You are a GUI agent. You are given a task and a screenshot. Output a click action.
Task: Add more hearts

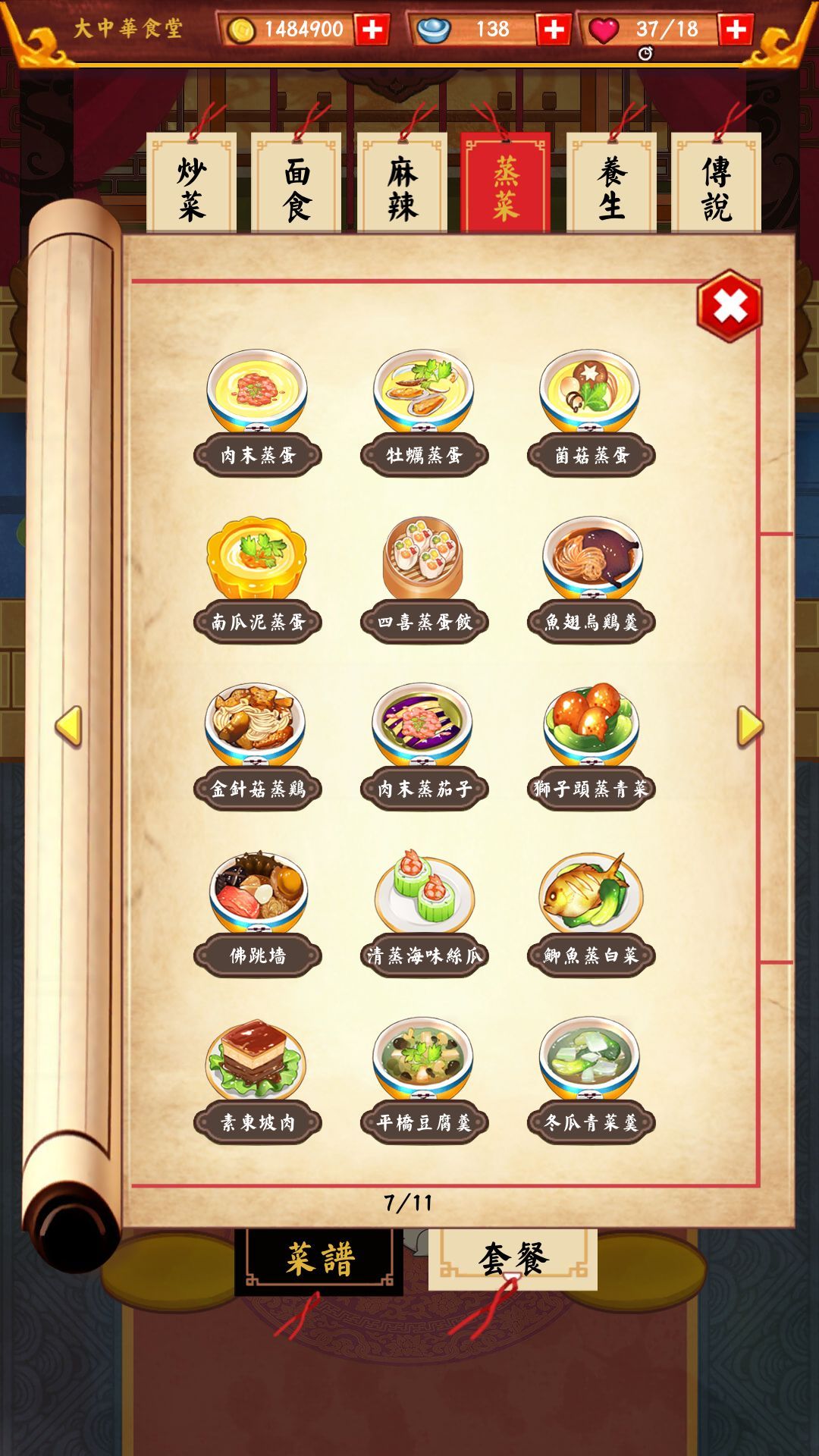point(735,30)
